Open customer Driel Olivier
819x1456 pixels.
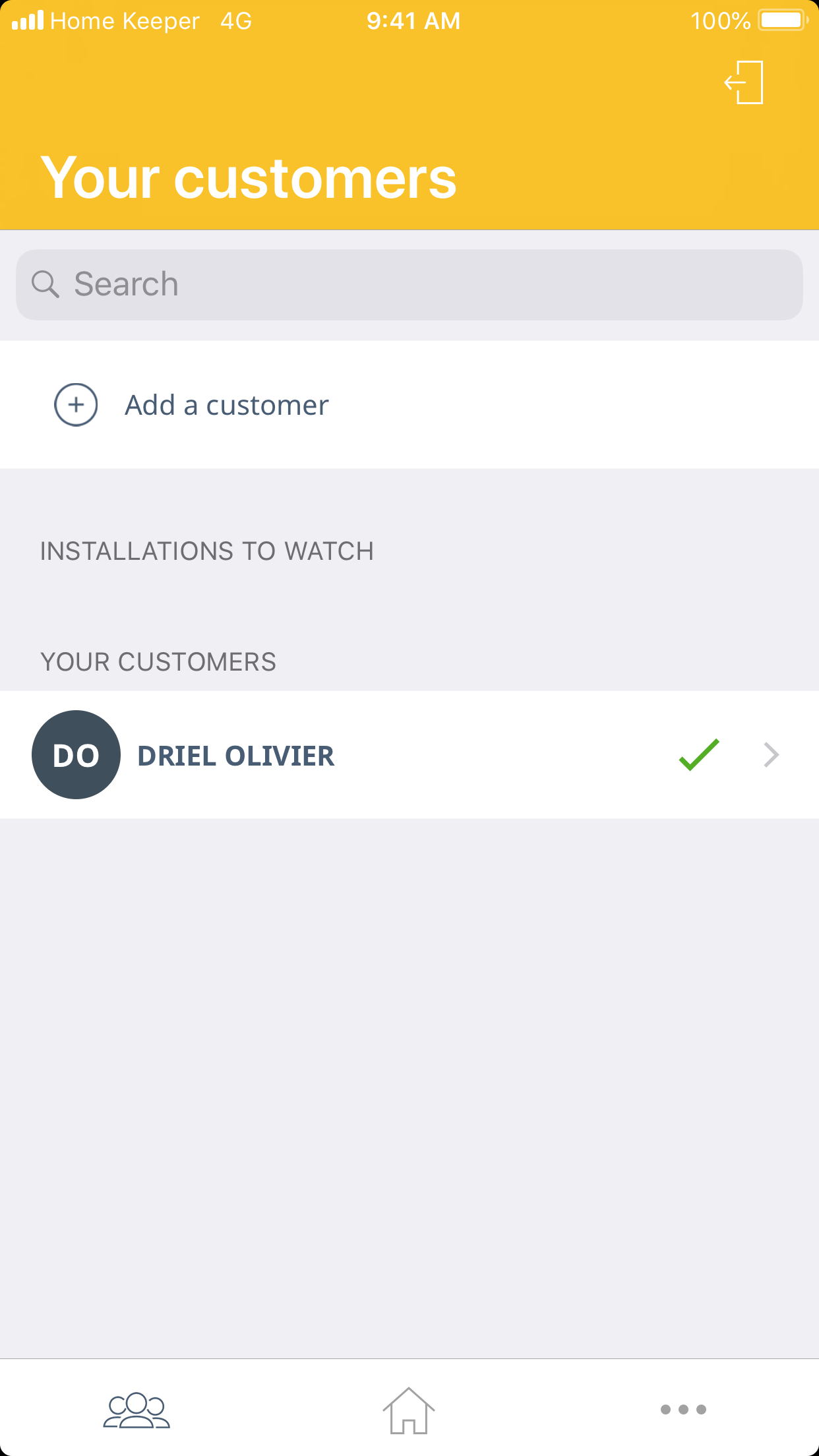pos(409,755)
